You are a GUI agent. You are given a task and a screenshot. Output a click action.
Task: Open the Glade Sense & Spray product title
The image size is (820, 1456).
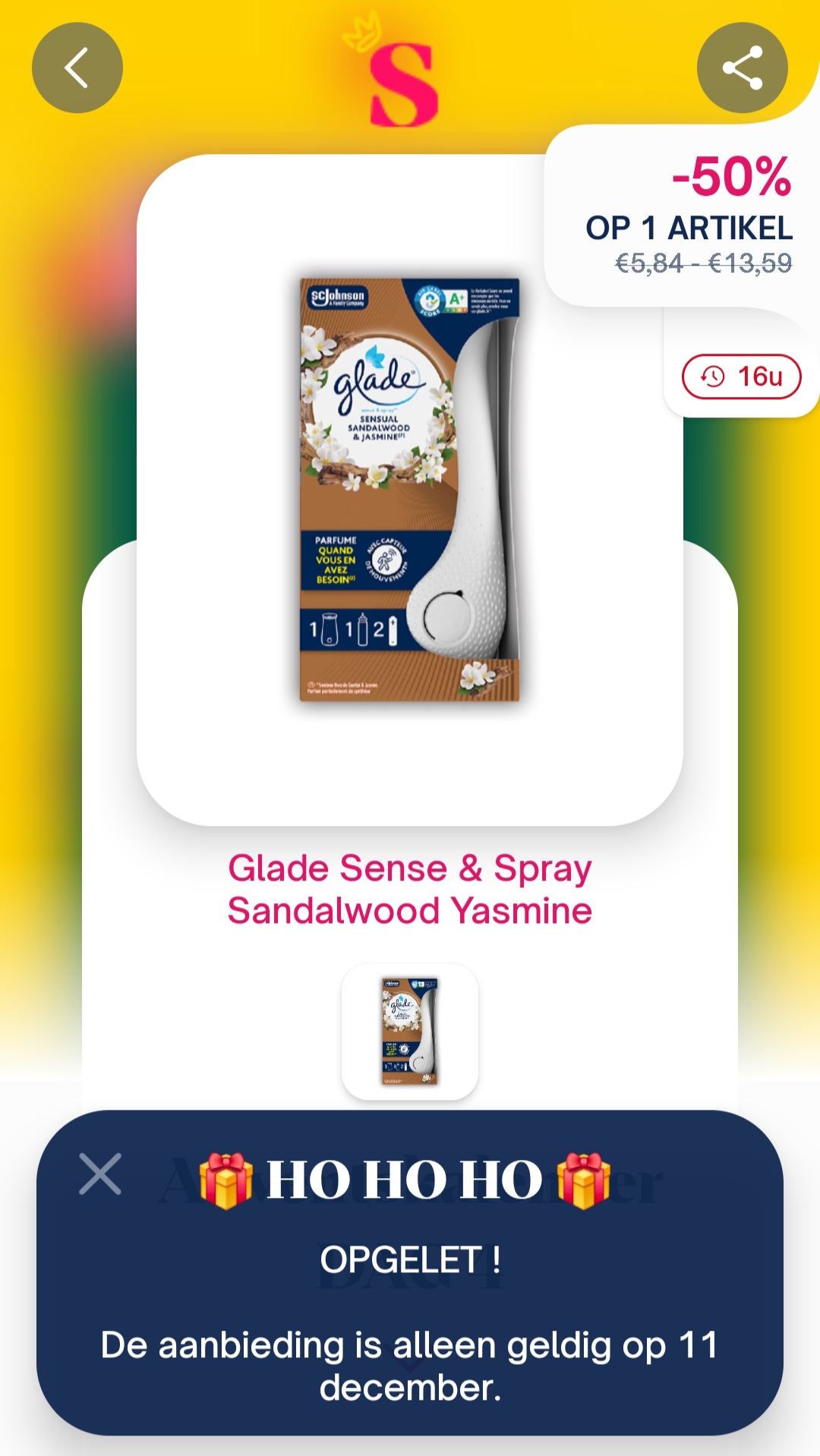click(410, 891)
